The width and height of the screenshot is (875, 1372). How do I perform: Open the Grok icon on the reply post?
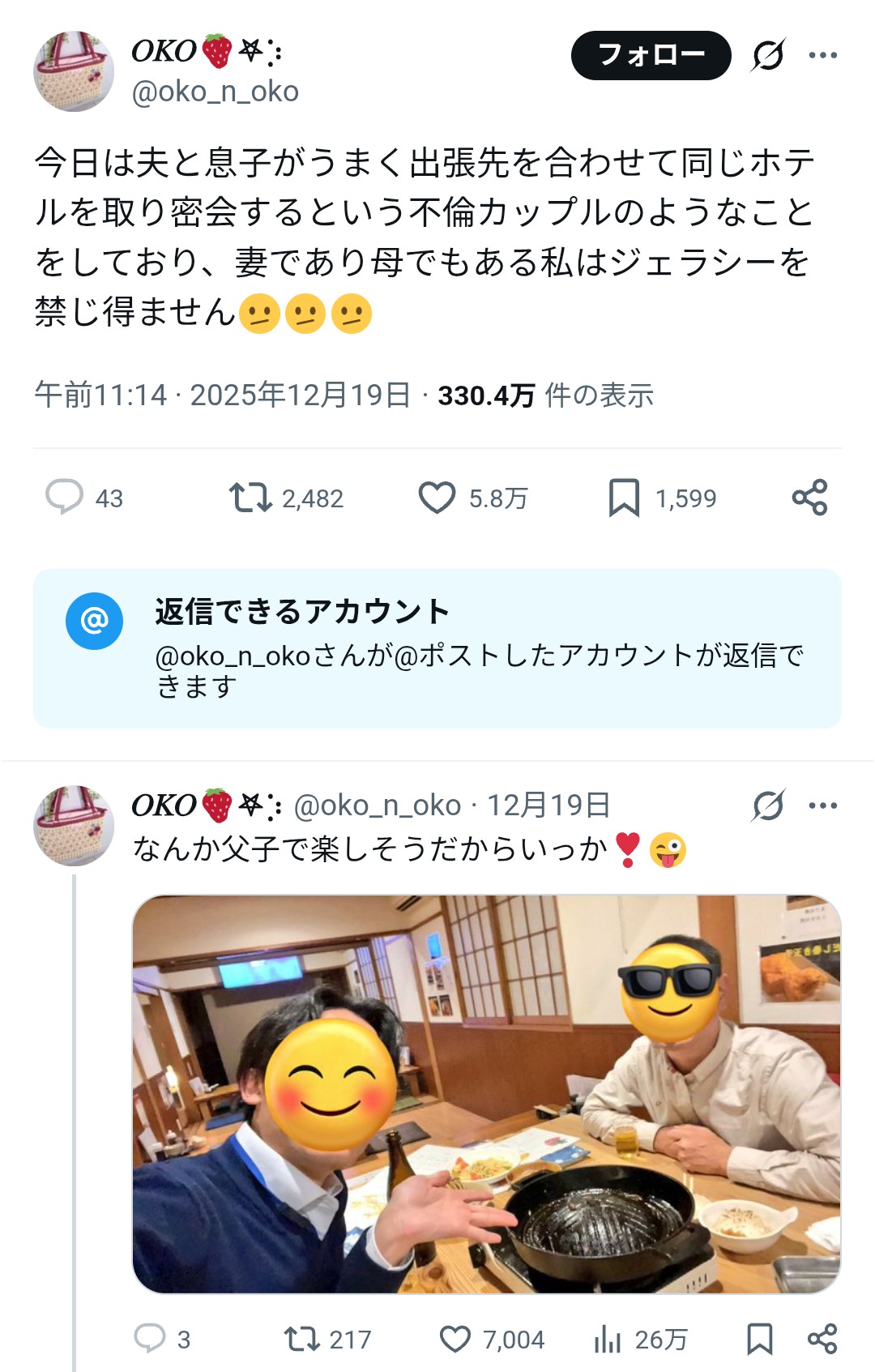767,806
